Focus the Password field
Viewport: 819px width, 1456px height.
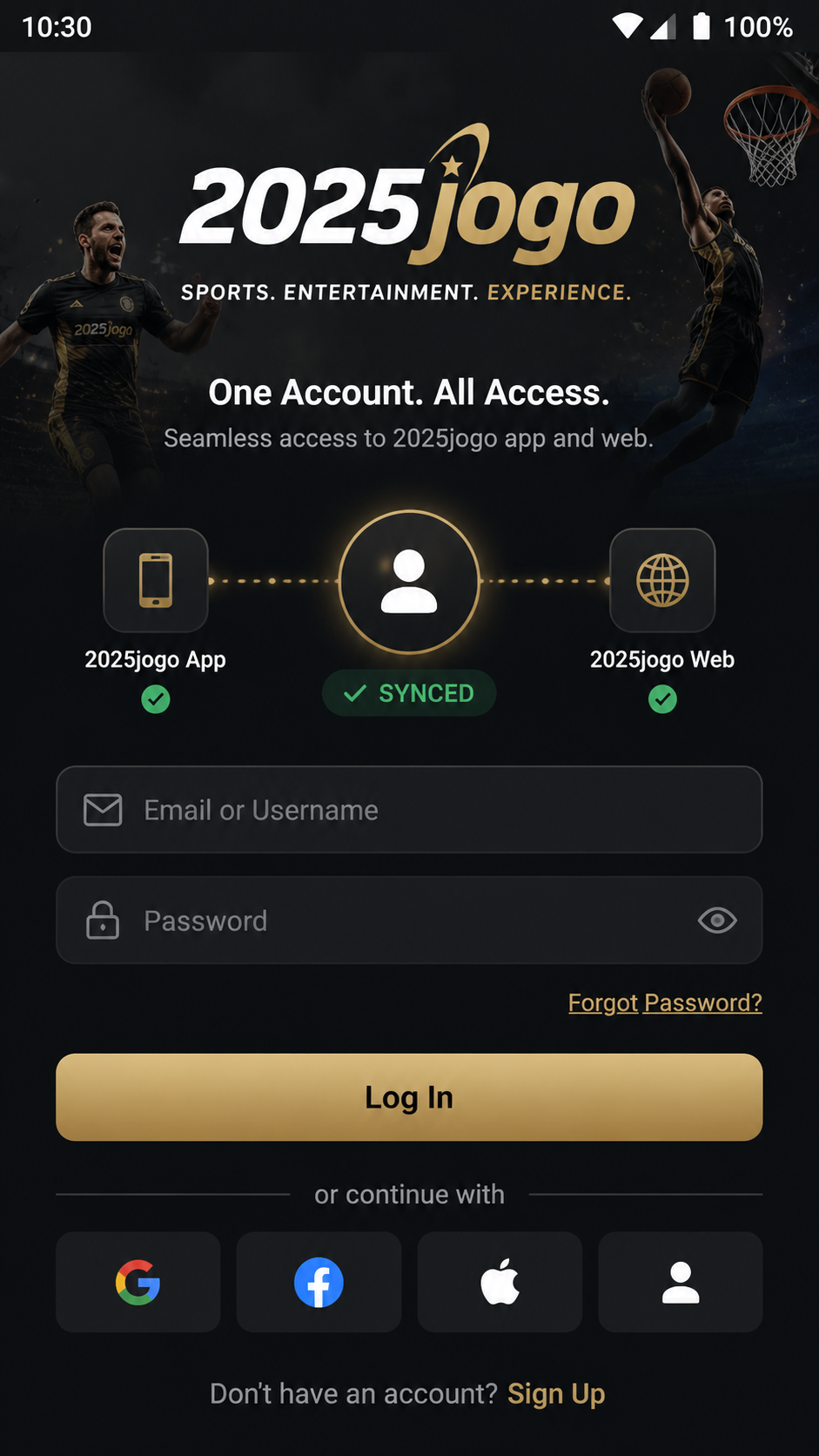[409, 920]
